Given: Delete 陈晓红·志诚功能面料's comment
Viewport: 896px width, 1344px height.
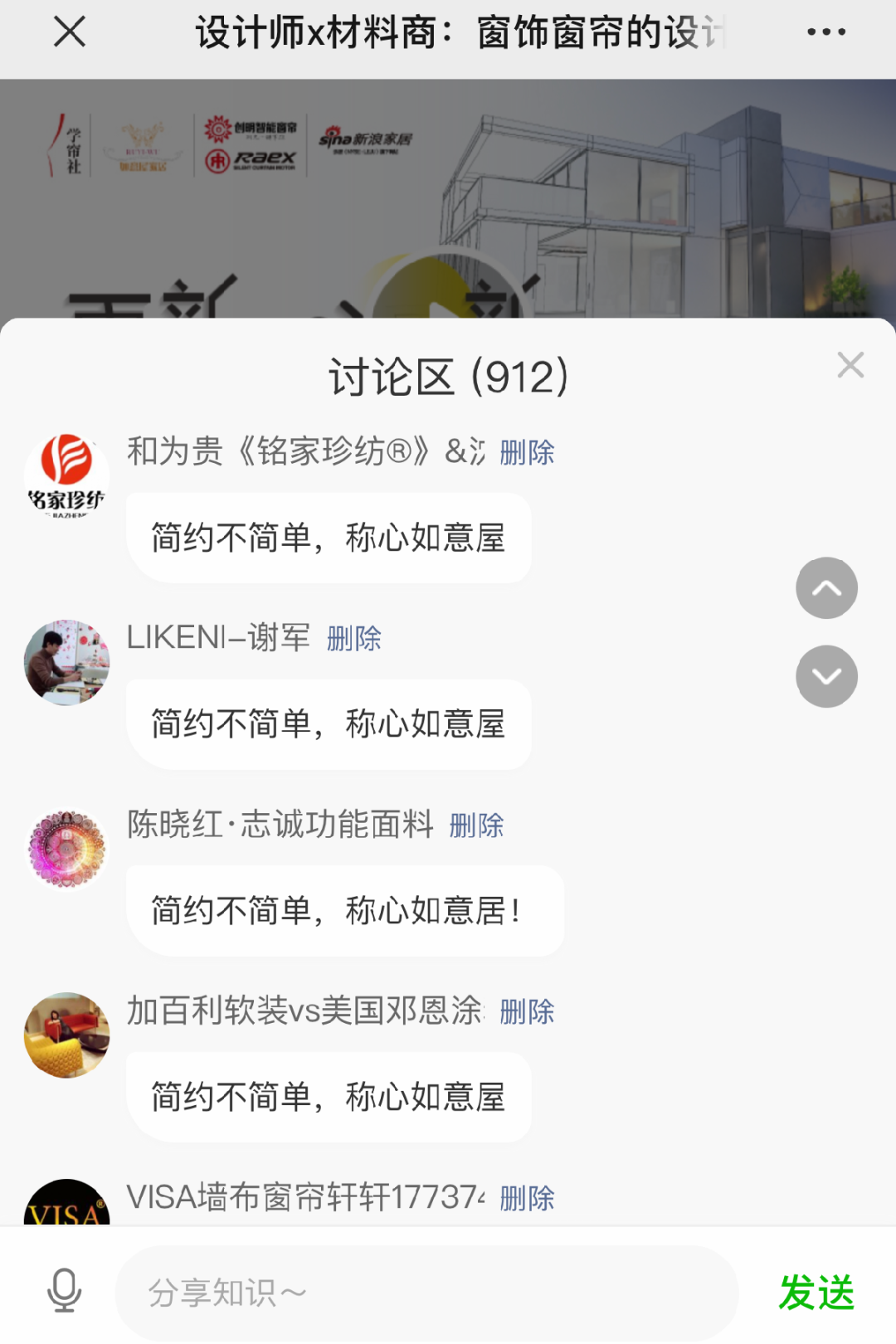Looking at the screenshot, I should pyautogui.click(x=477, y=825).
